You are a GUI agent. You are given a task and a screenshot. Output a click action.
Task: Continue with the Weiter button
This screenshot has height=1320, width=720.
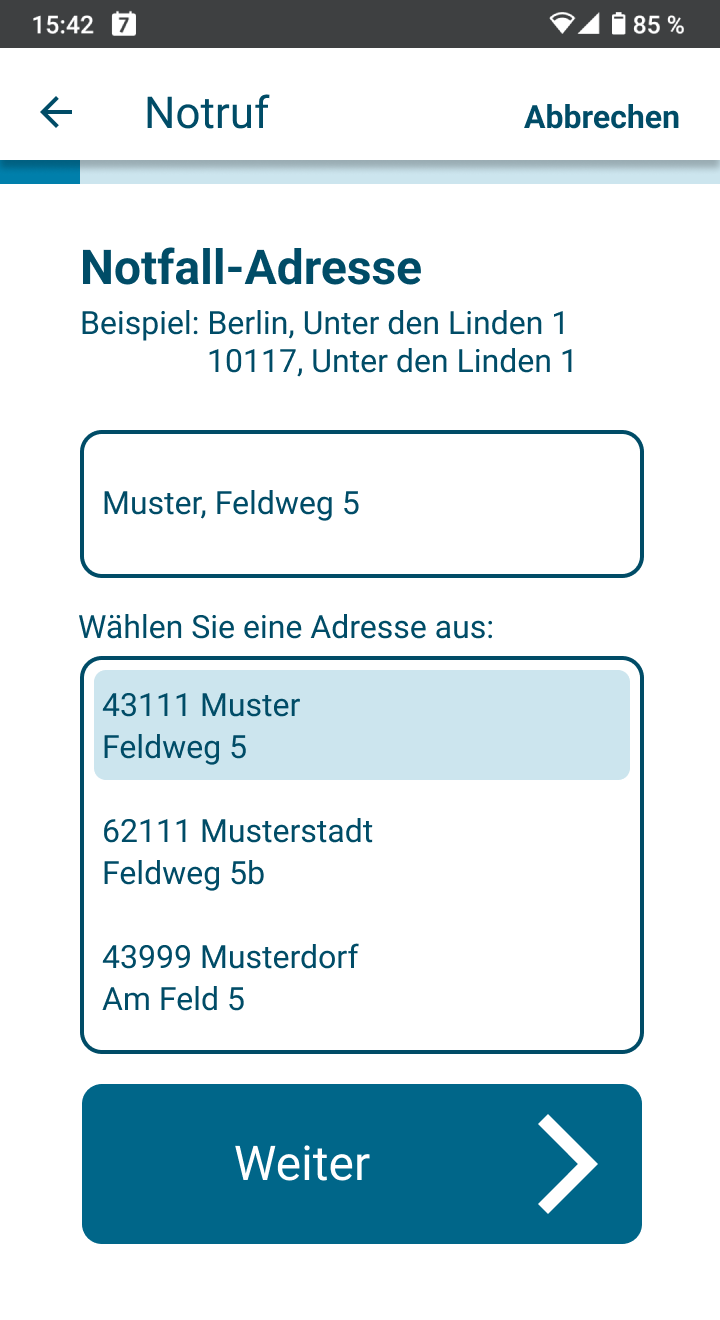click(362, 1164)
